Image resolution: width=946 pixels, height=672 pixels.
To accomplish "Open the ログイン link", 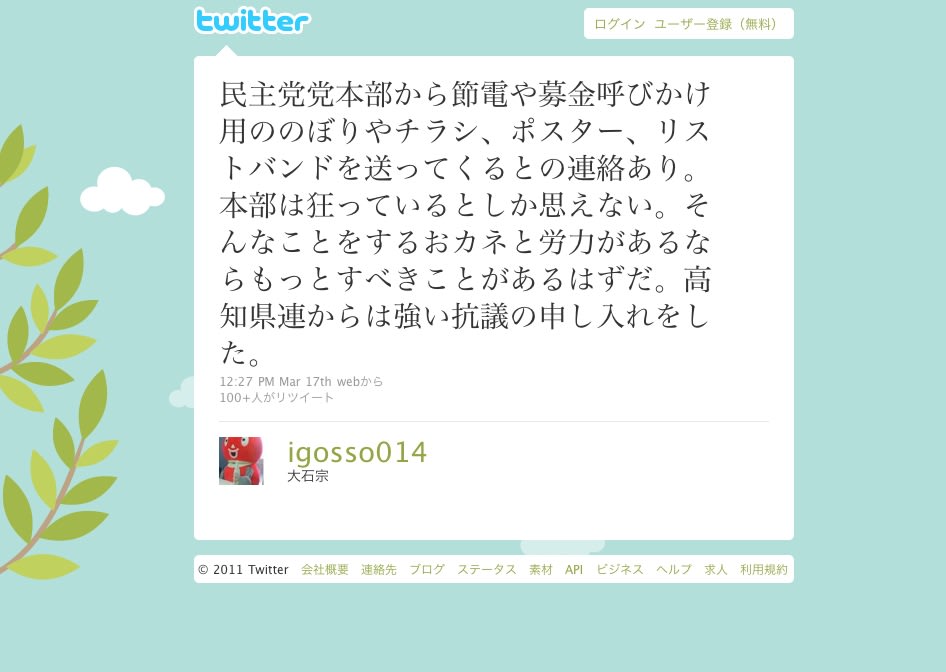I will (x=619, y=24).
